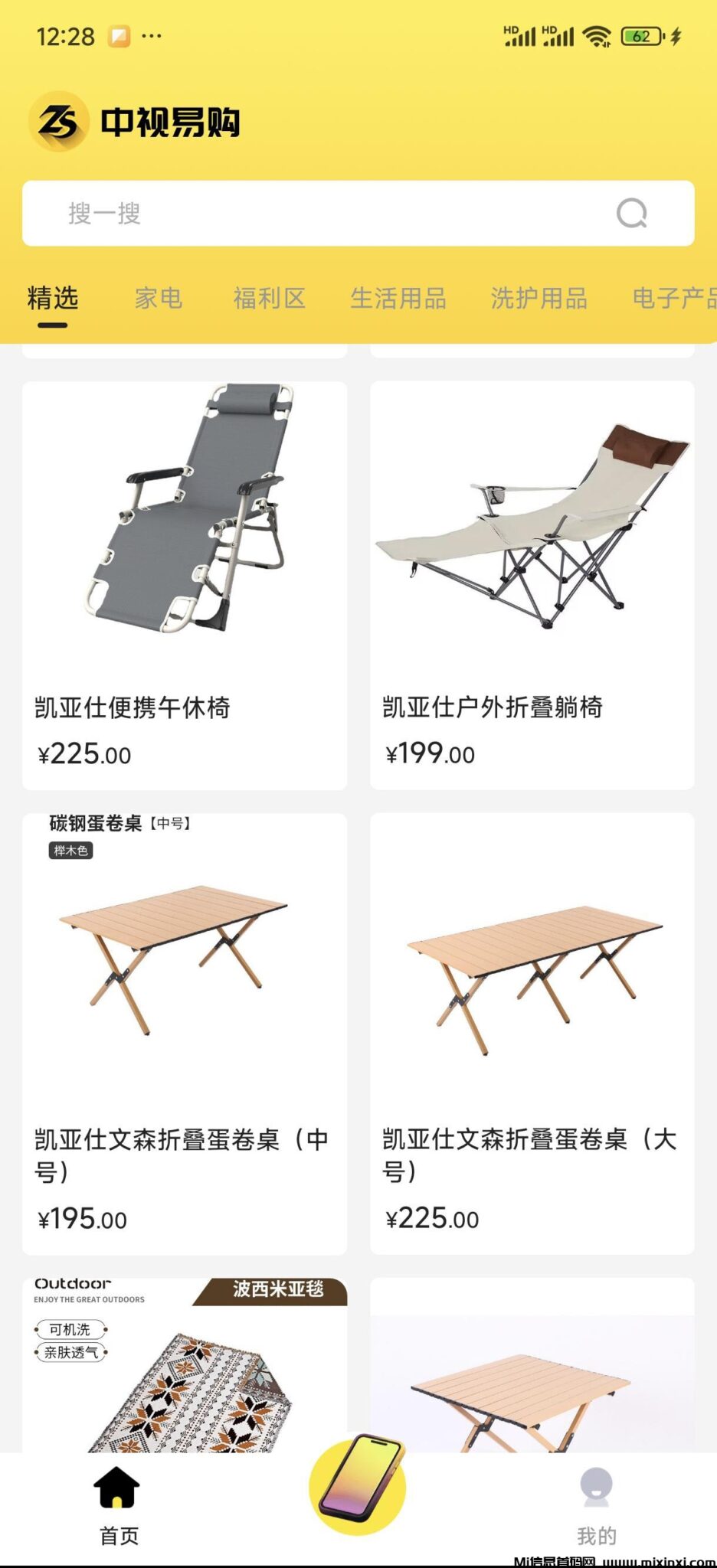Open the 电子产品 tab
Screen dimensions: 717x1568
673,299
